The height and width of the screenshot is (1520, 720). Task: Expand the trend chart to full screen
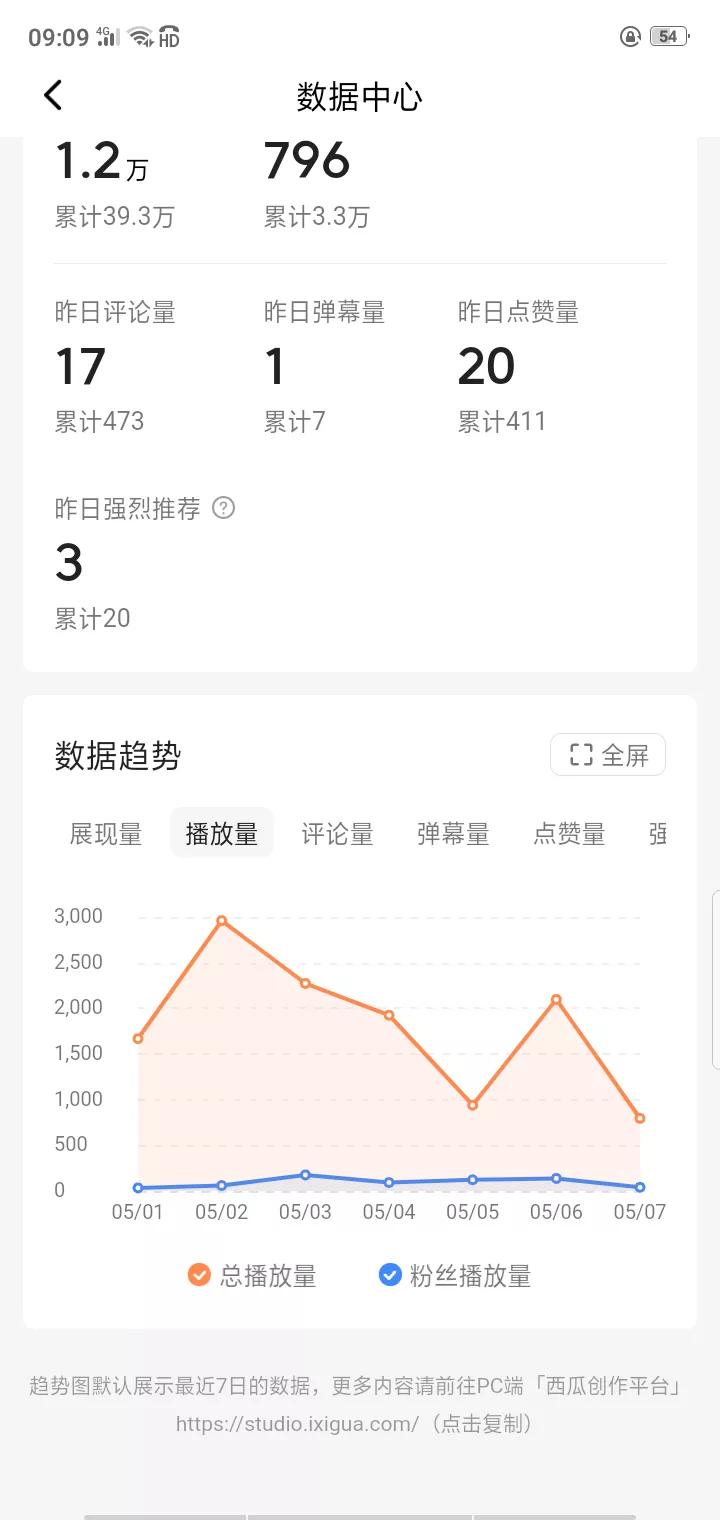[607, 755]
